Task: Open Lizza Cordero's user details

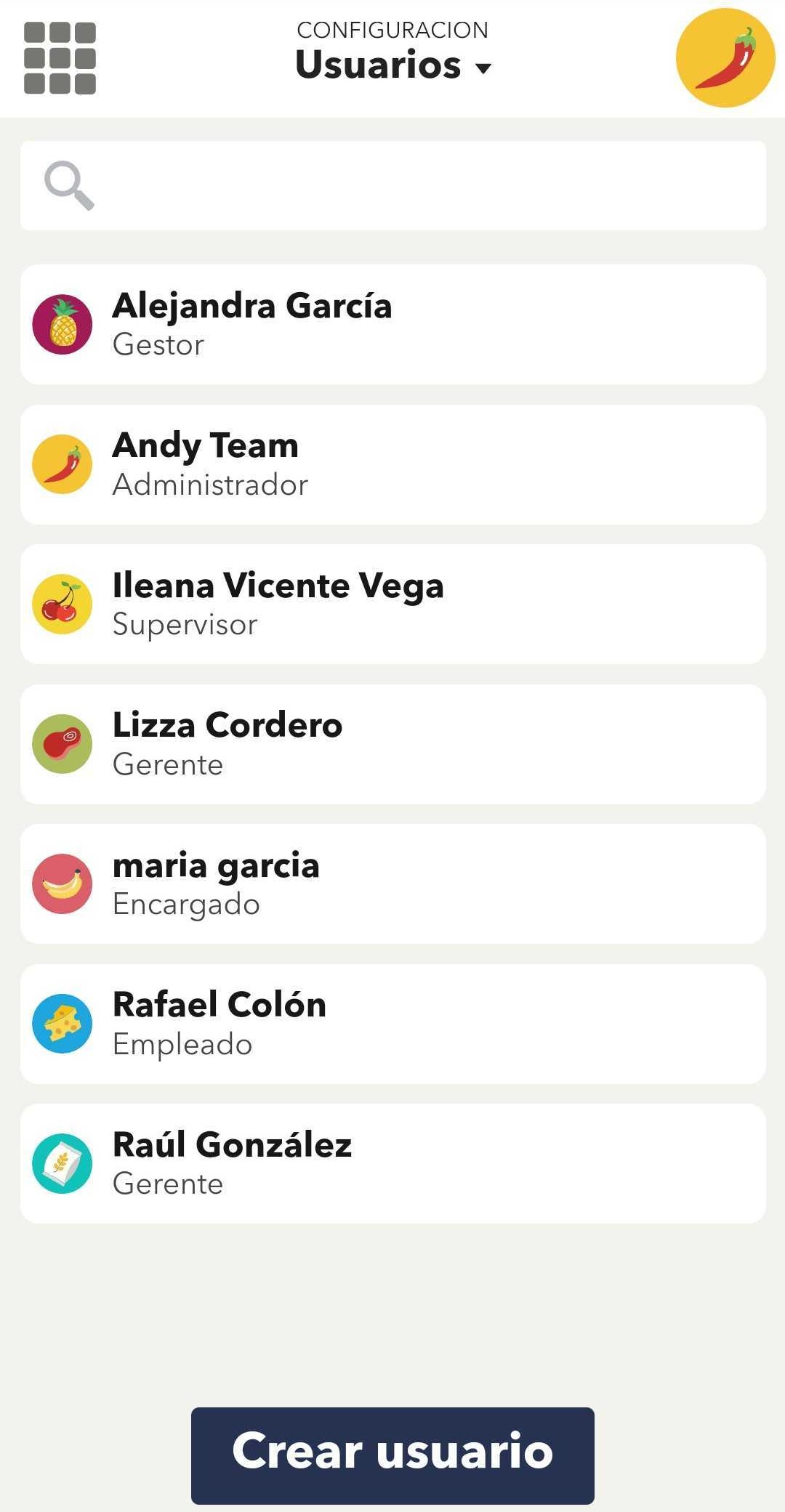Action: tap(393, 744)
